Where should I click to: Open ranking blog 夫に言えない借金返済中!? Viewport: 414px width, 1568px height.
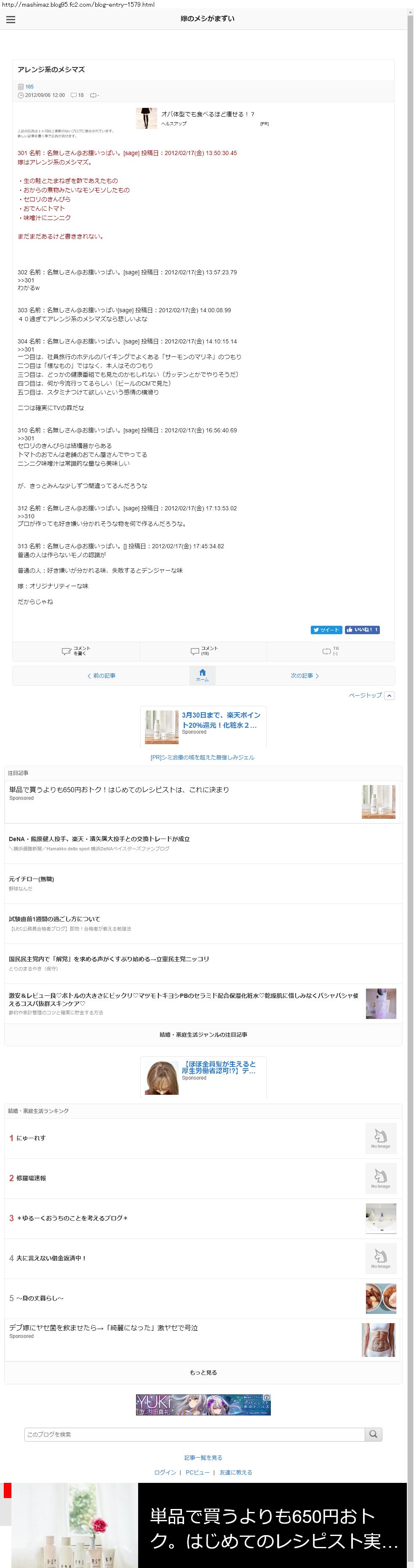[52, 1258]
